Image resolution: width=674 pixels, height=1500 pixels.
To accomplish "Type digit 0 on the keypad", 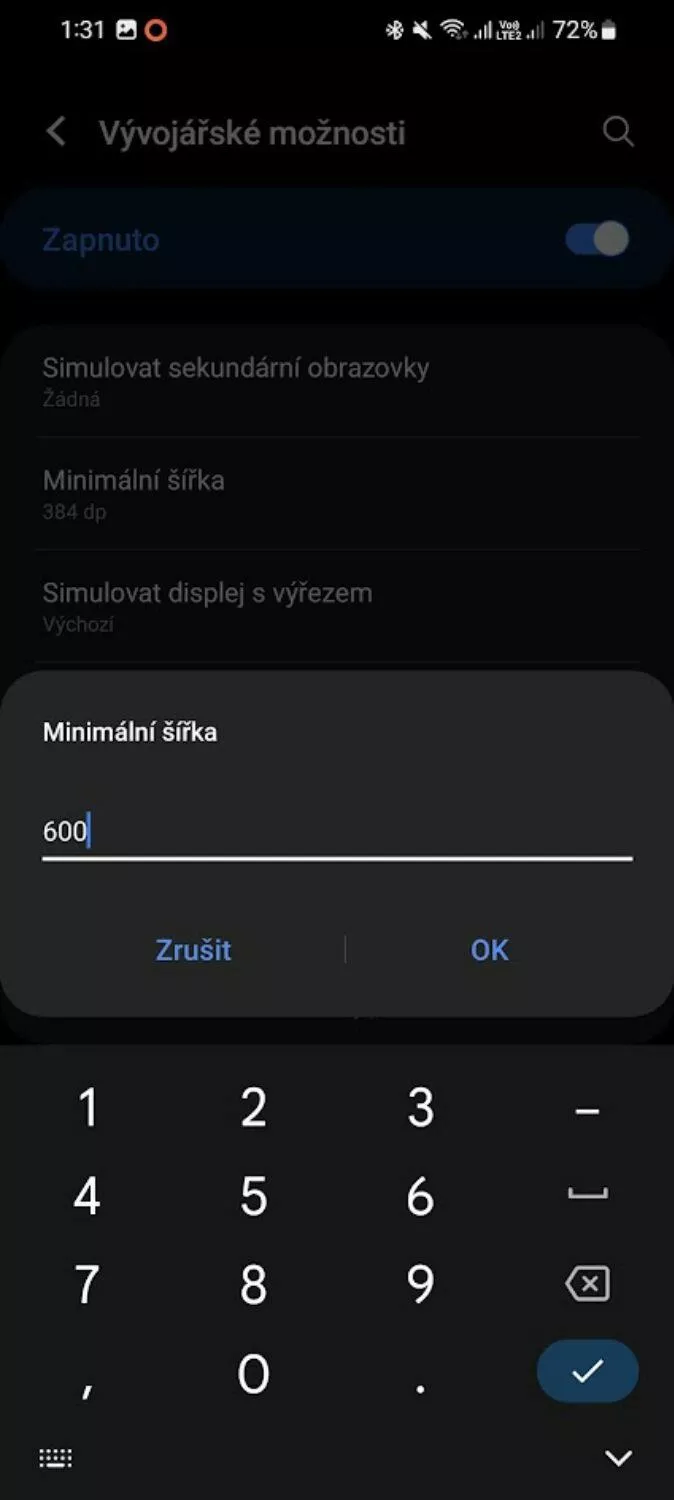I will click(254, 1373).
